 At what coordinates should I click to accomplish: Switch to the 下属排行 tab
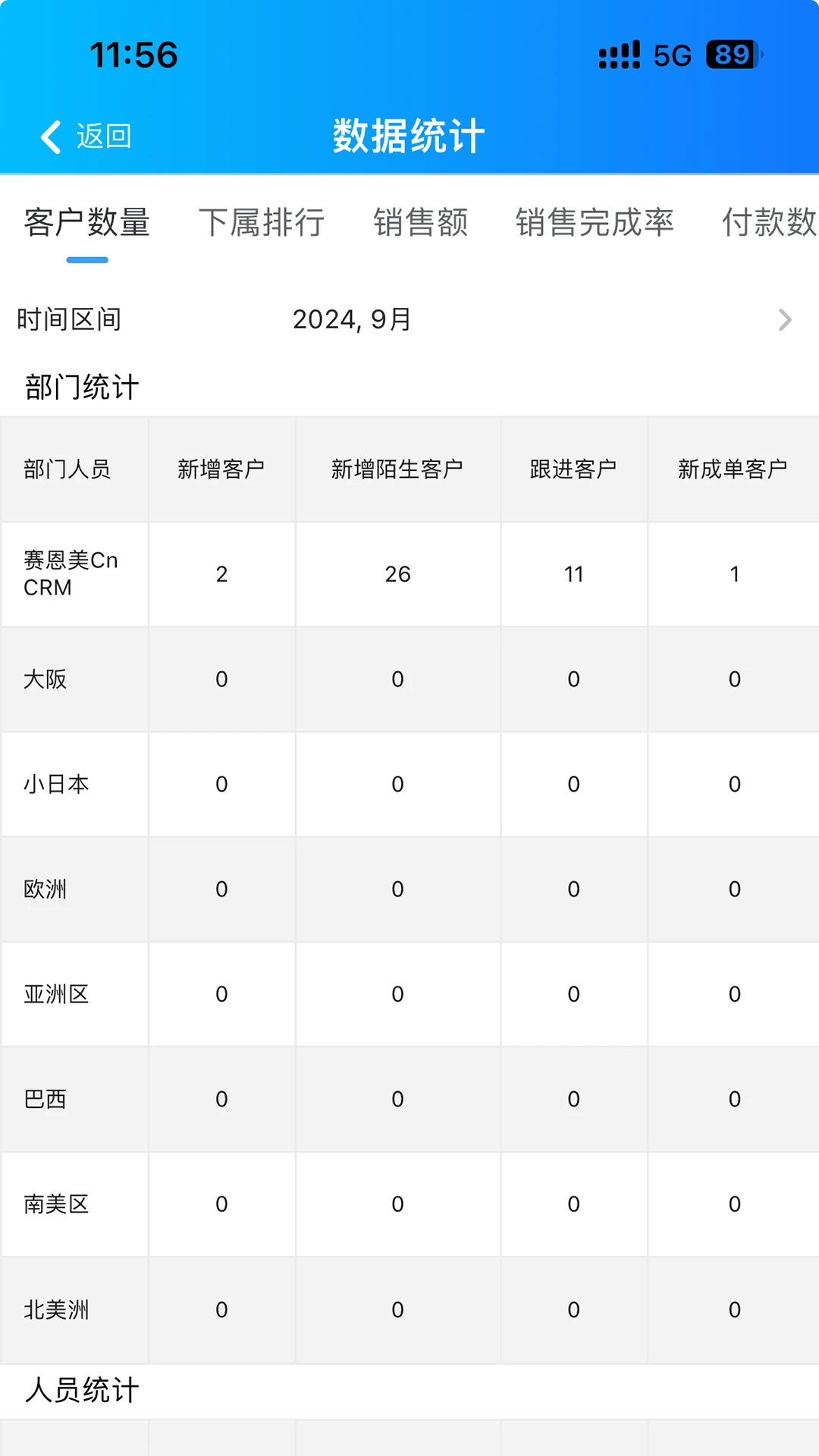coord(262,223)
